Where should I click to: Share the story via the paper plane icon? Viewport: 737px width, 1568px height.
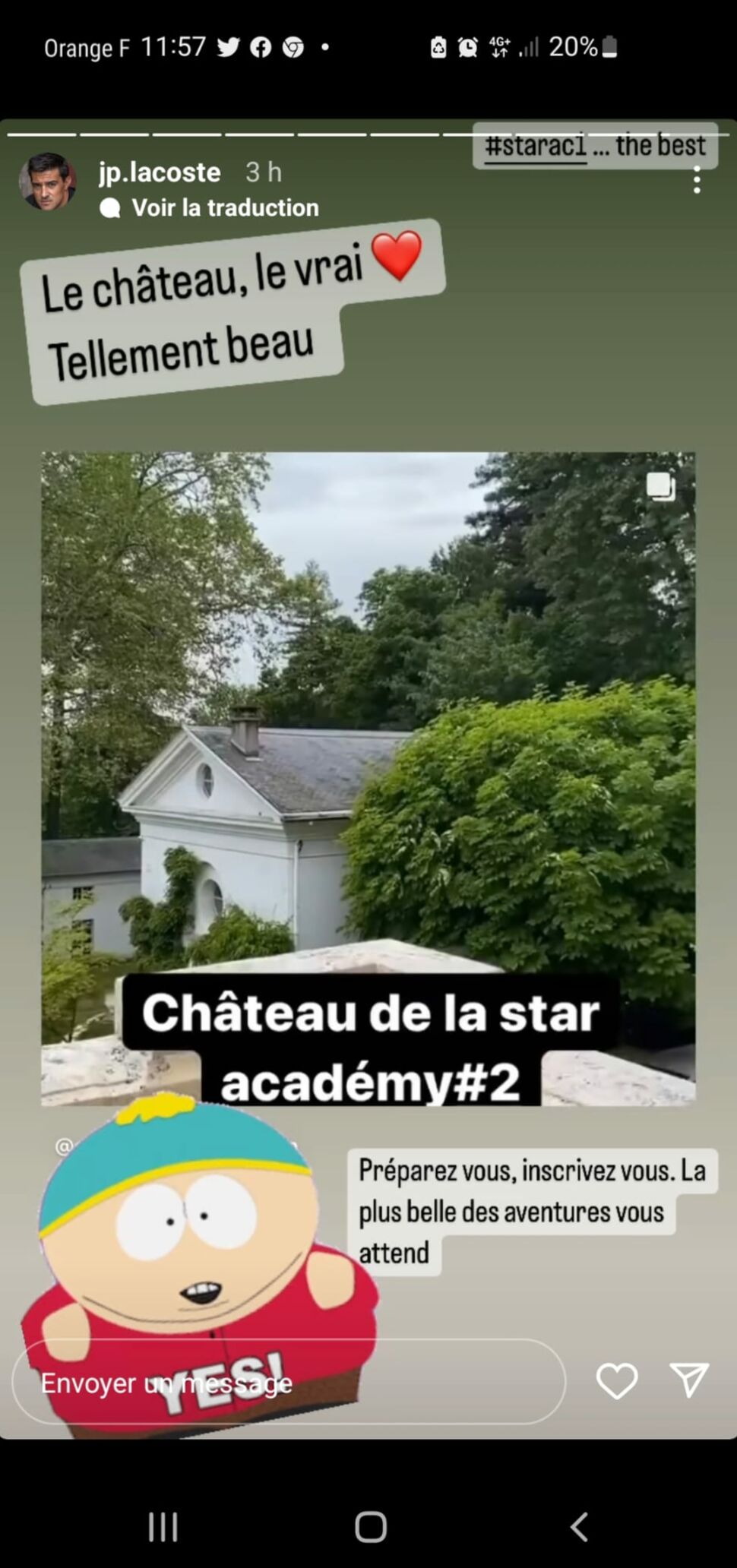tap(689, 1380)
